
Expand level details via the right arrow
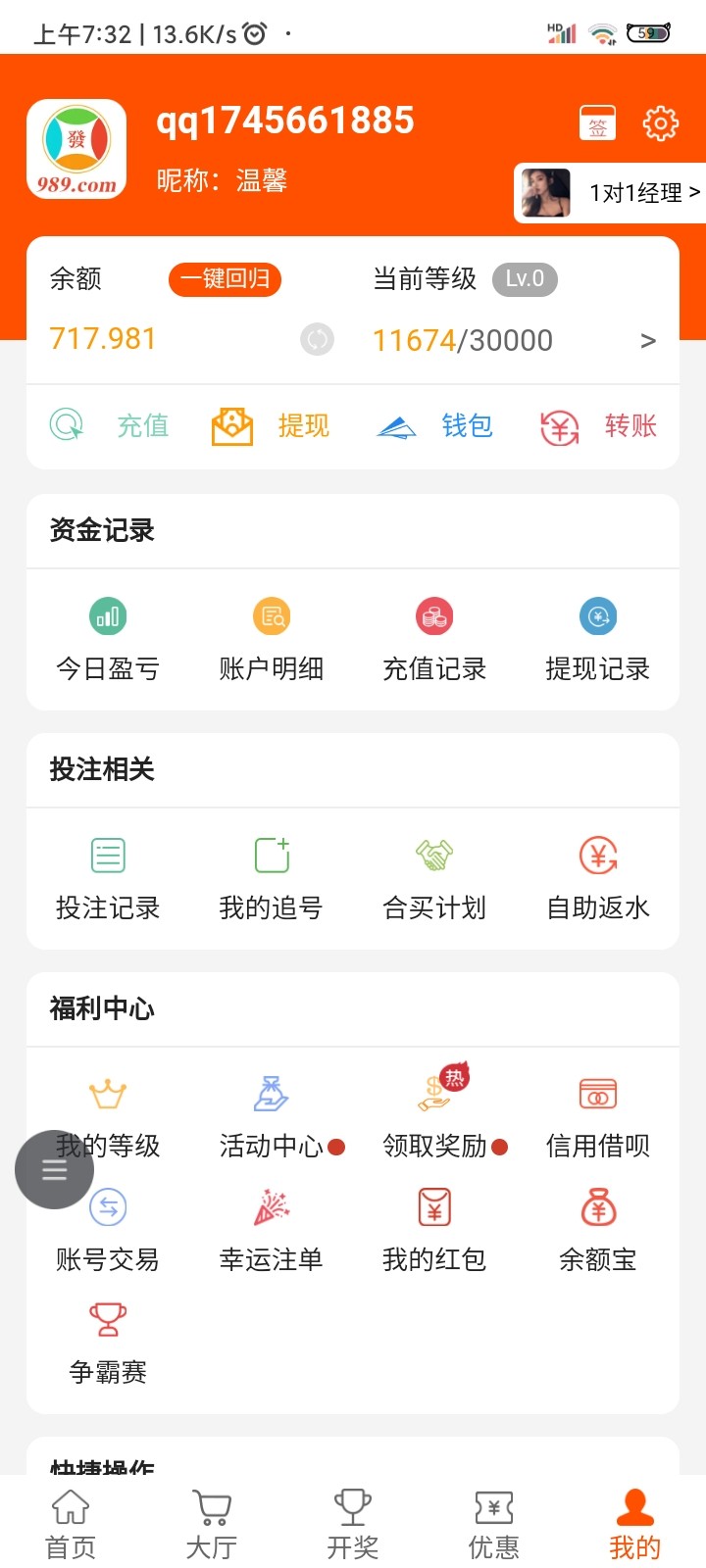(647, 340)
